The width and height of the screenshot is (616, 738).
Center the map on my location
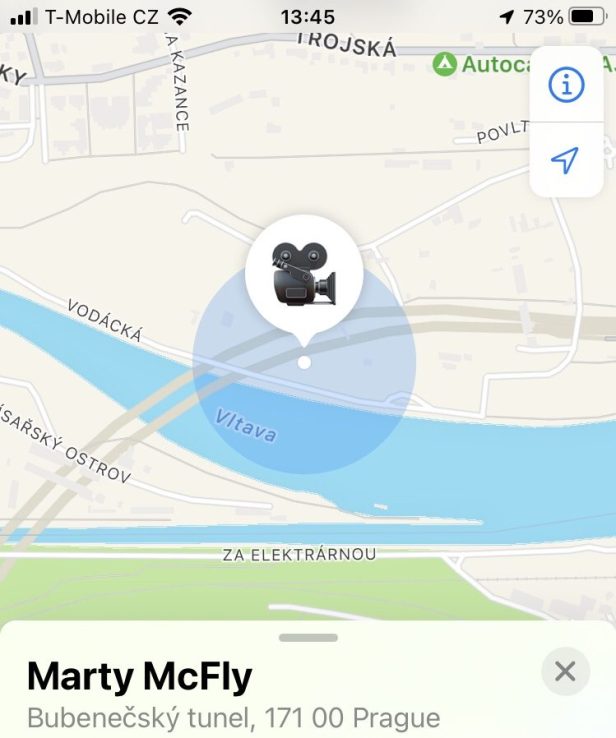tap(566, 160)
